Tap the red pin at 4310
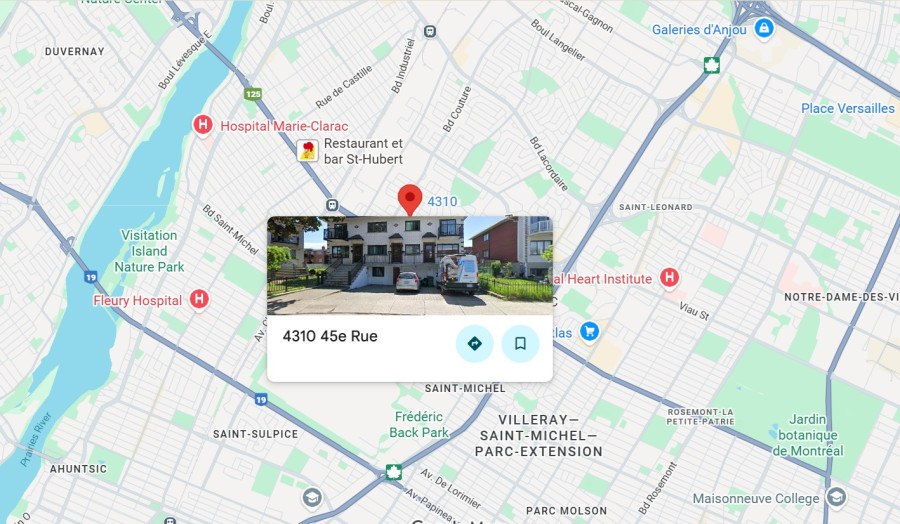The height and width of the screenshot is (524, 900). point(409,199)
